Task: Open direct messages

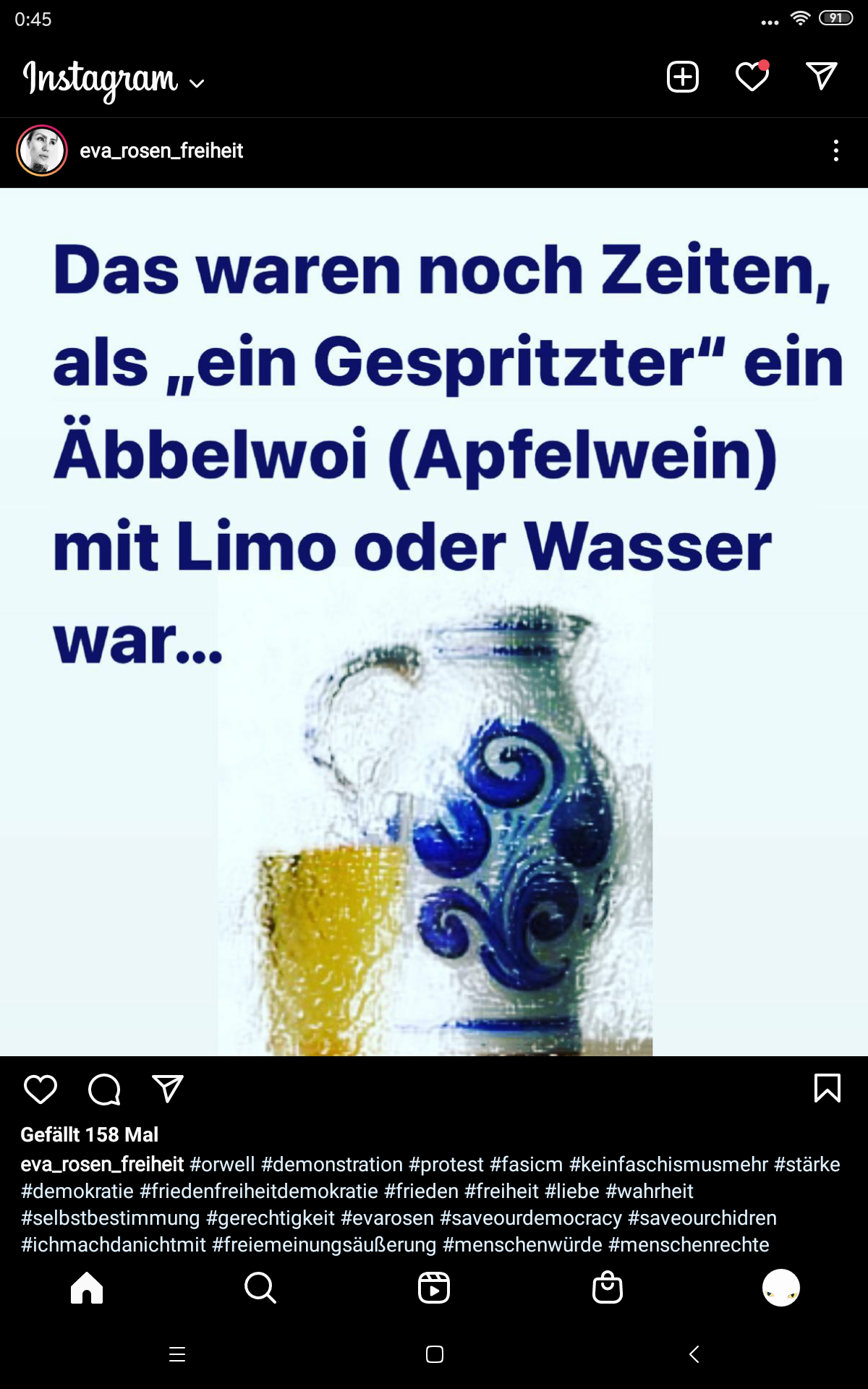Action: [x=821, y=77]
